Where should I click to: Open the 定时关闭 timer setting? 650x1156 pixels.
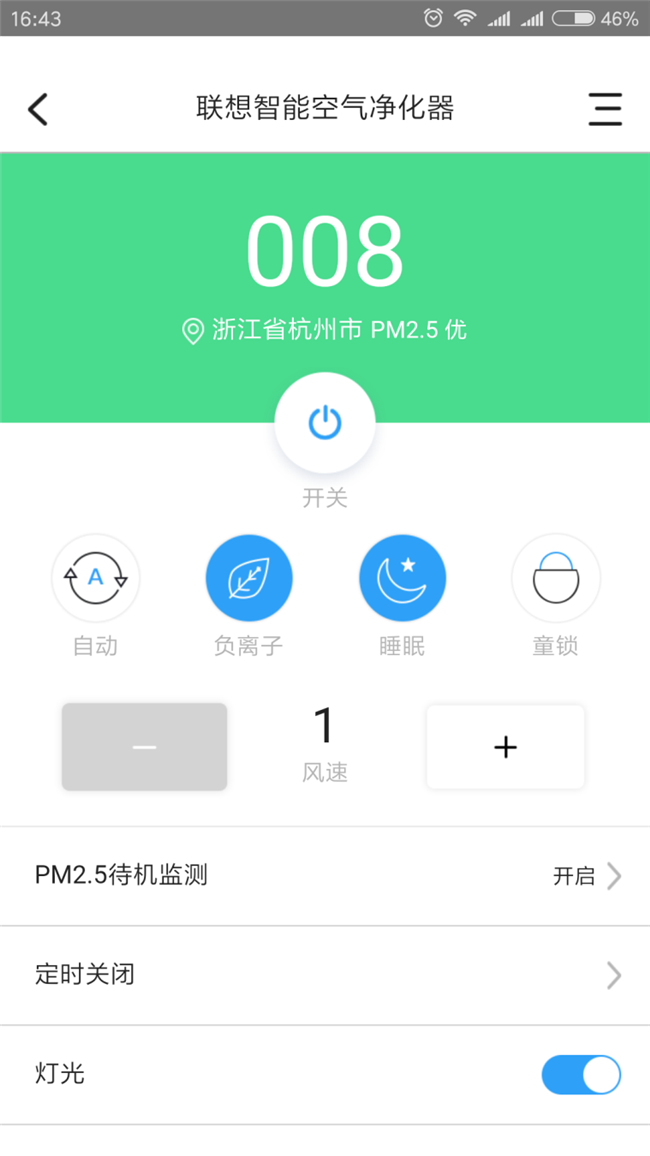325,974
